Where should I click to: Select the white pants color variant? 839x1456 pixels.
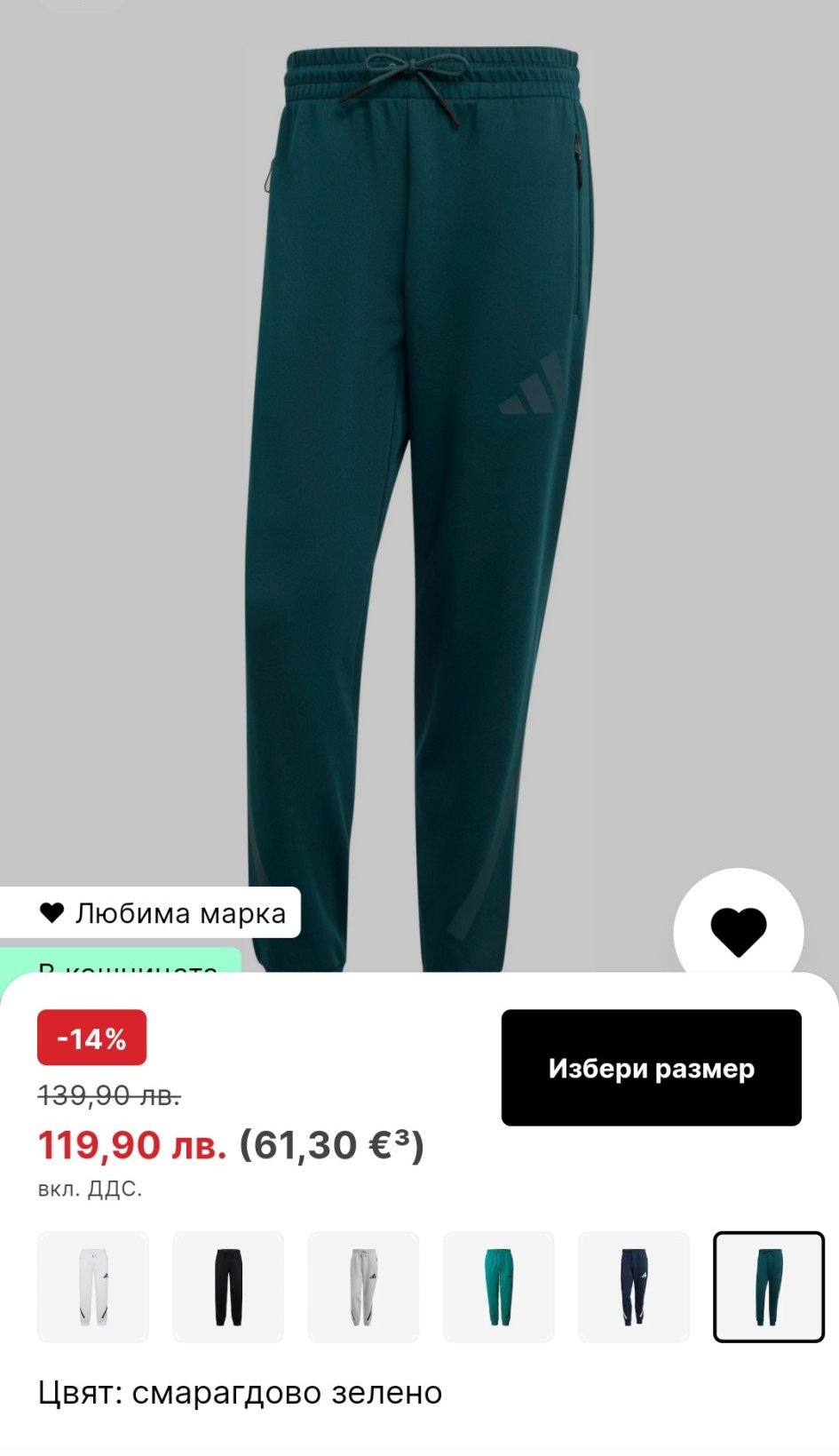[93, 1285]
